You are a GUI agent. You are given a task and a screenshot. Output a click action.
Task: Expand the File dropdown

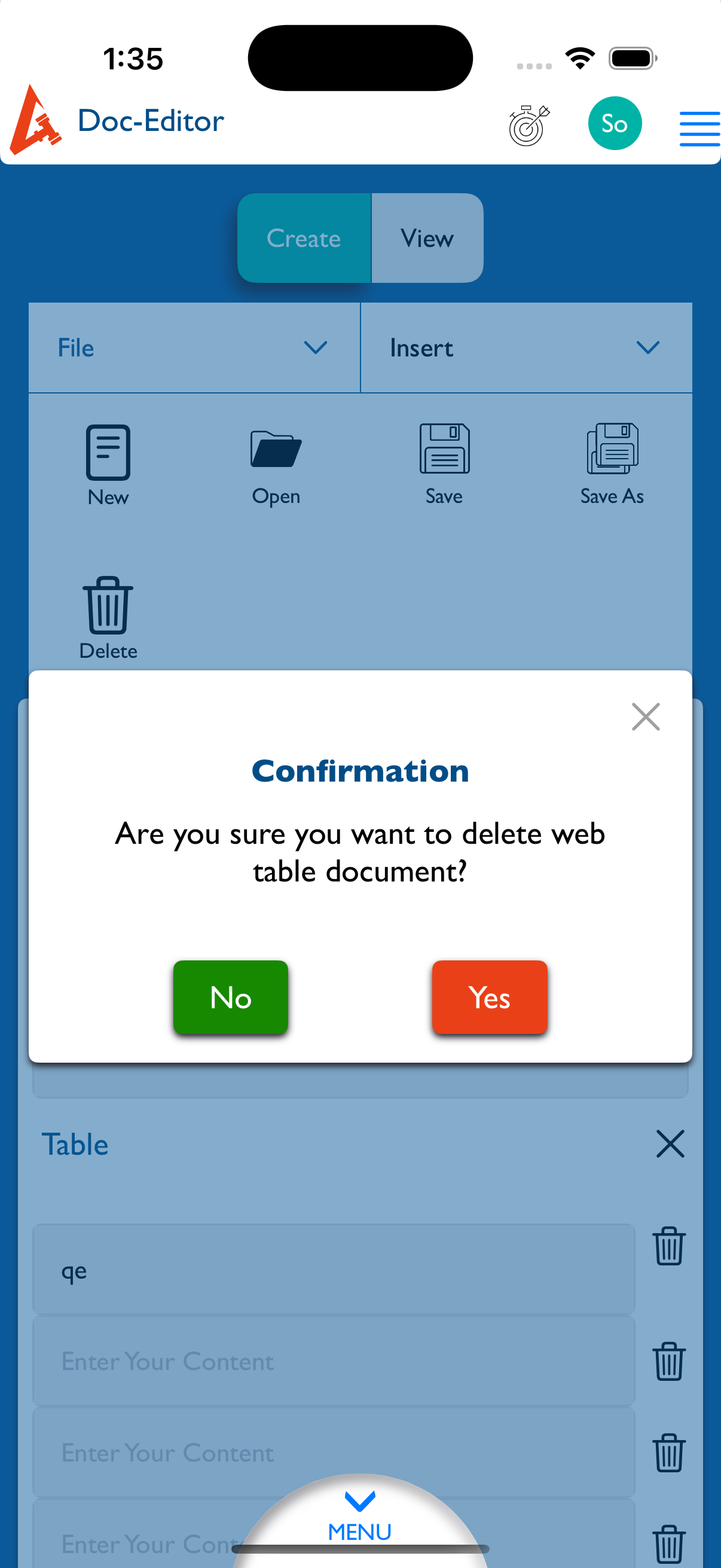(194, 347)
